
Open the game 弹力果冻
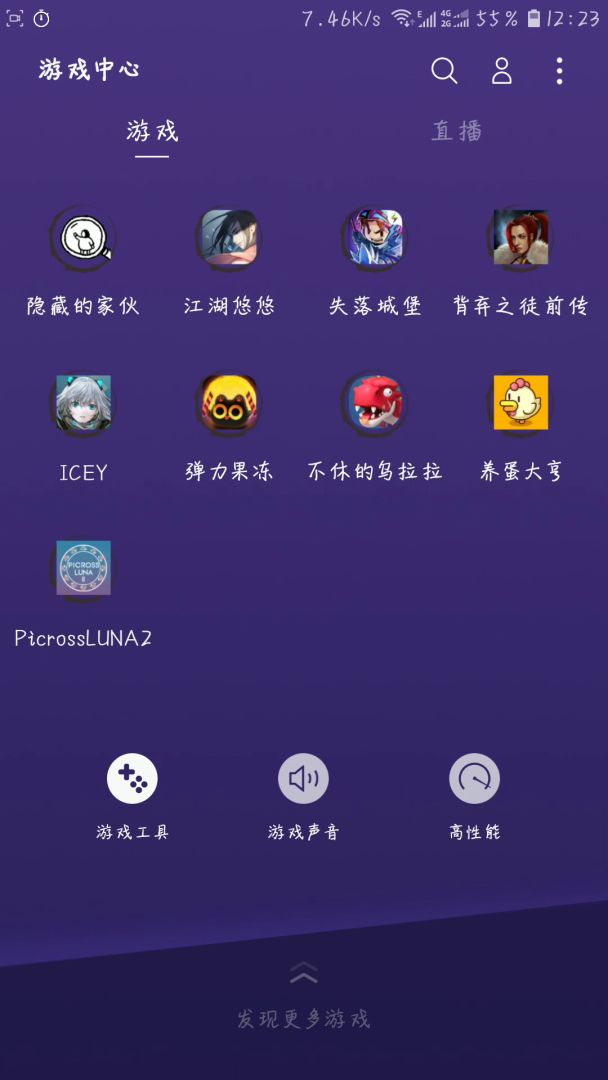(x=229, y=403)
